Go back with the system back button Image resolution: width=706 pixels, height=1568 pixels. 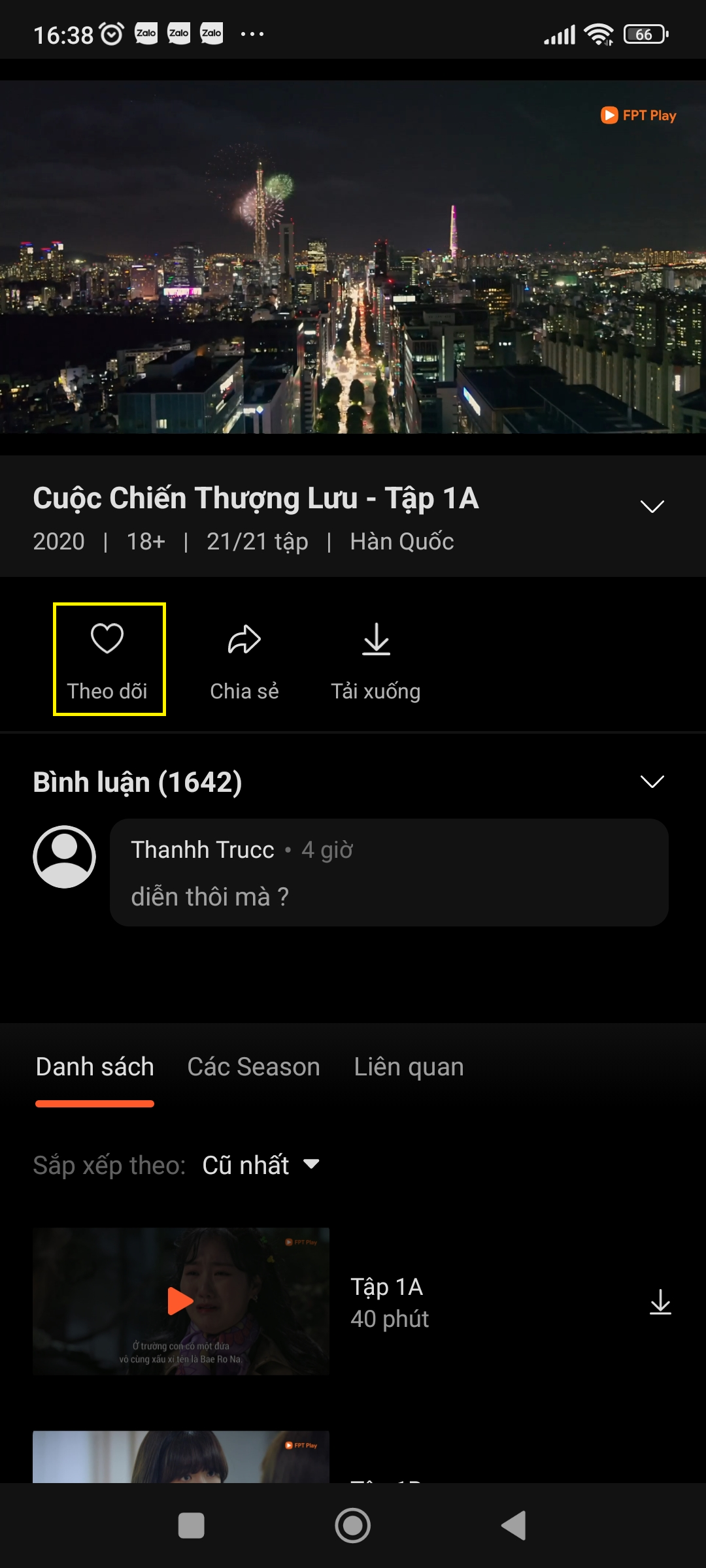[x=514, y=1526]
